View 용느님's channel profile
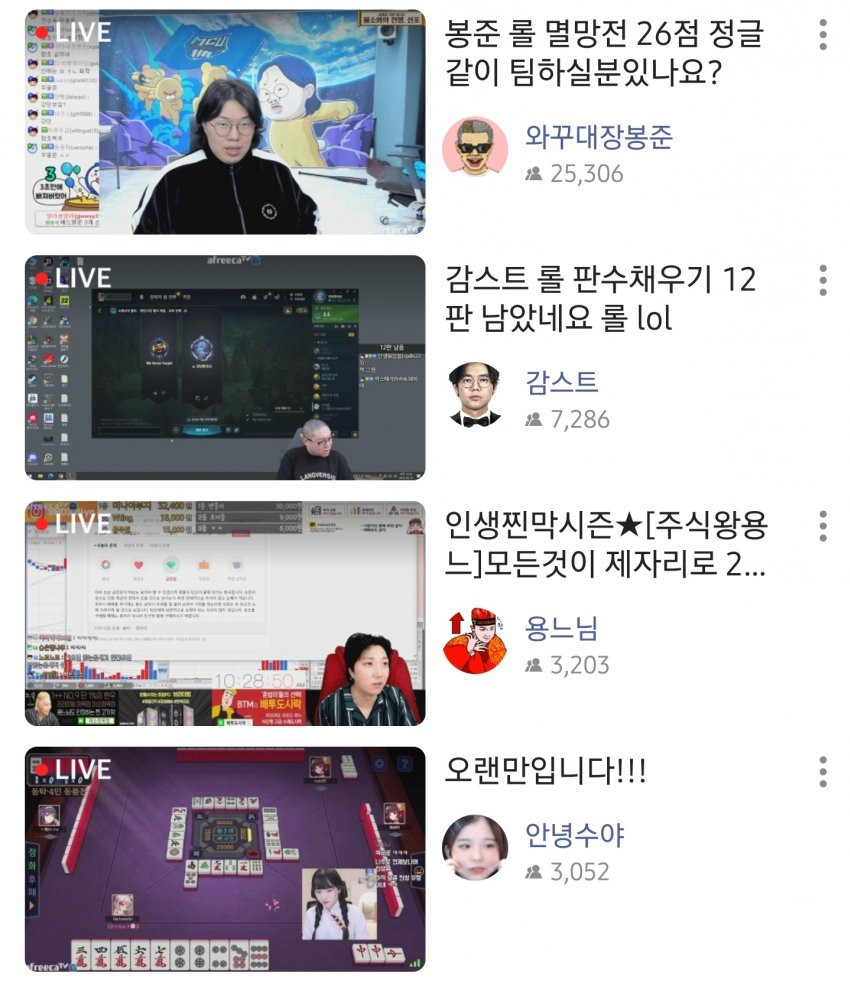 pos(476,641)
